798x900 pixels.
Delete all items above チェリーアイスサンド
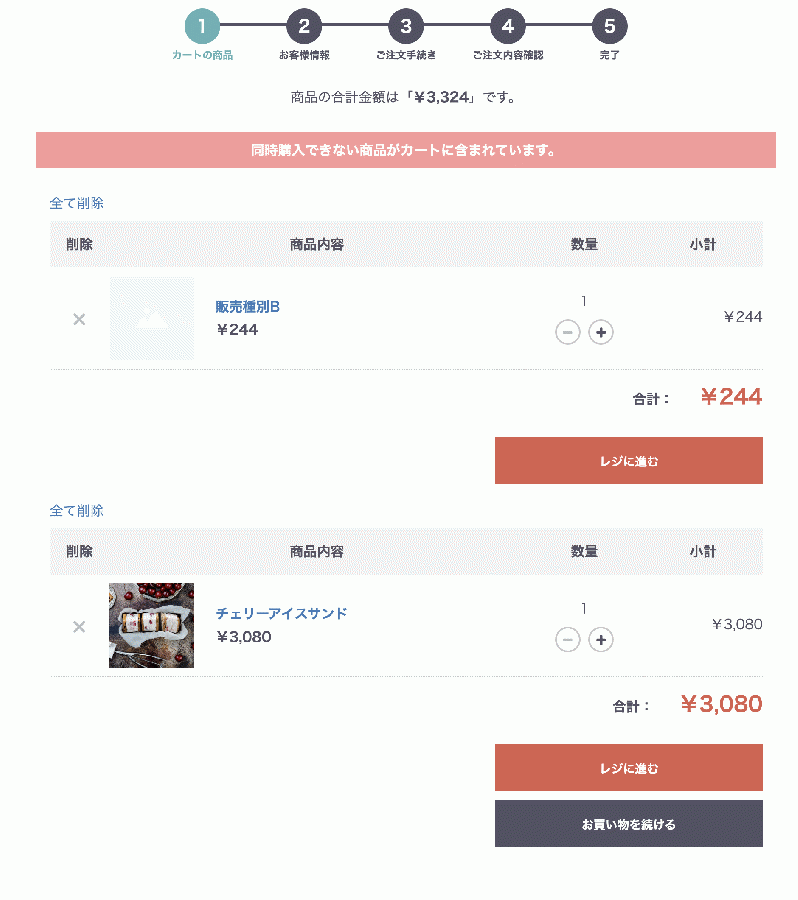point(77,510)
